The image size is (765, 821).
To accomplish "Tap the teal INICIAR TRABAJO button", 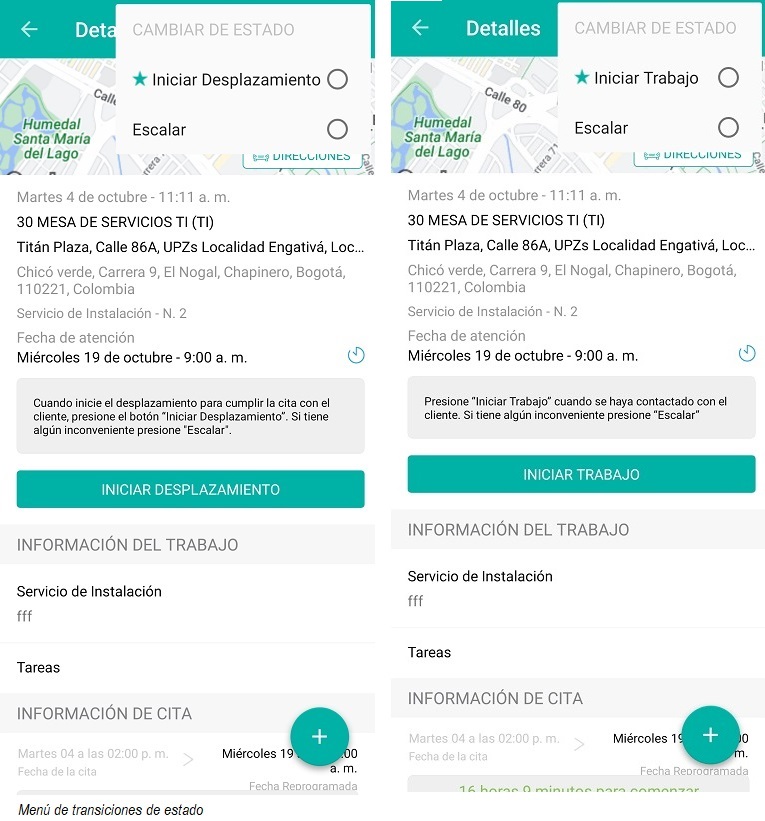I will pos(581,474).
